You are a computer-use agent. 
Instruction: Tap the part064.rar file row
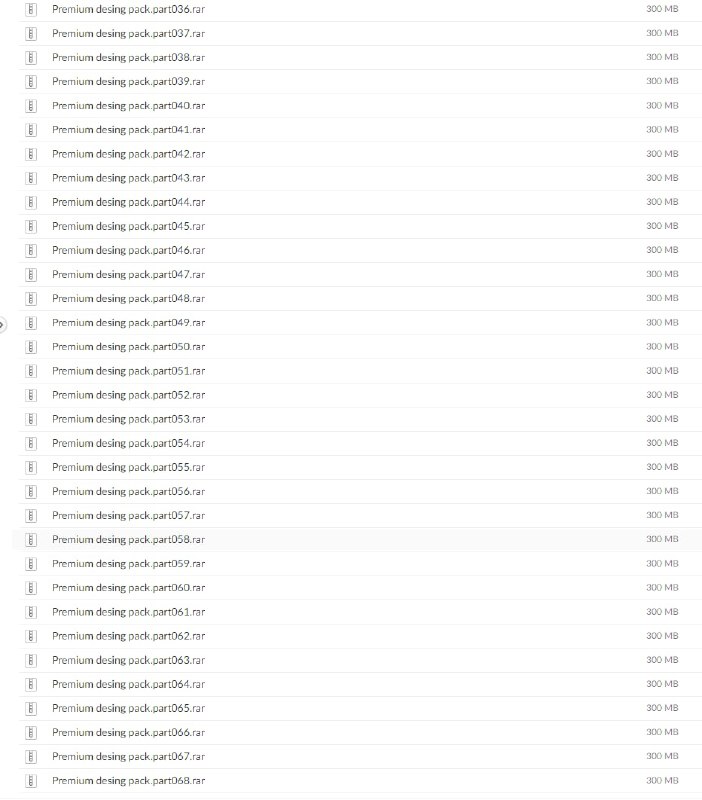tap(128, 684)
